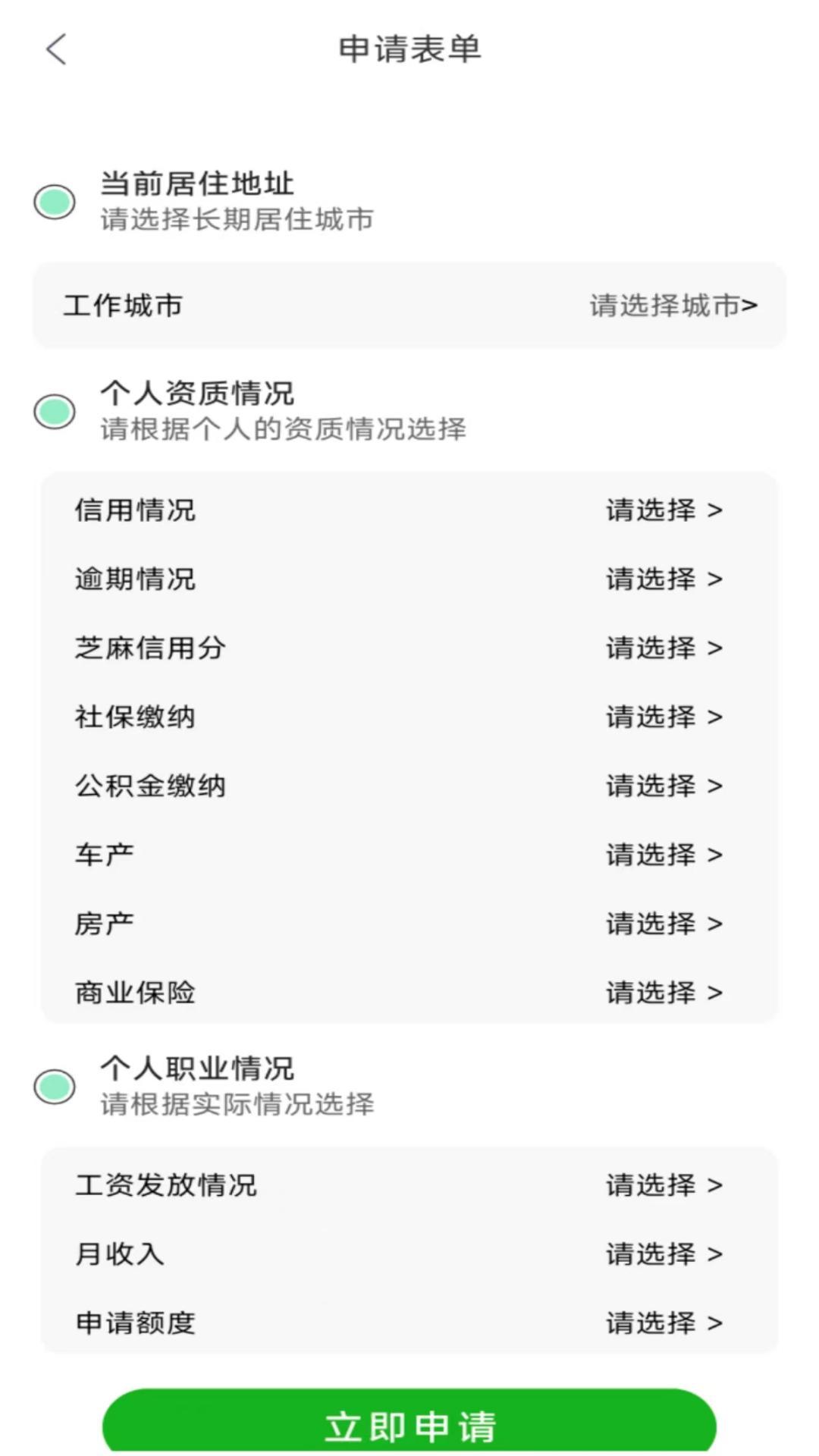Viewport: 819px width, 1456px height.
Task: Pick a 商业保险 option
Action: [x=663, y=993]
